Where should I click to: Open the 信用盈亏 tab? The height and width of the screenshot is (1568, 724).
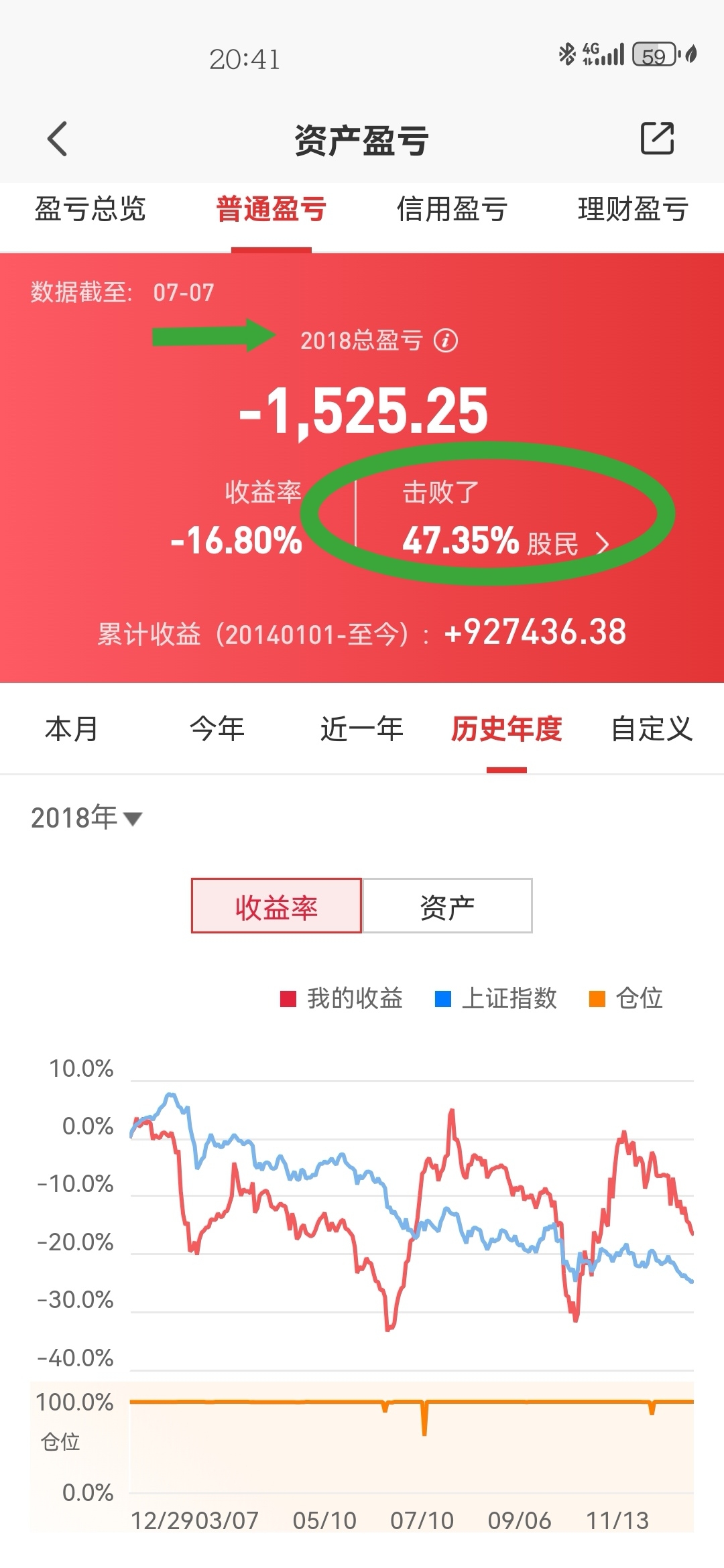pos(452,209)
